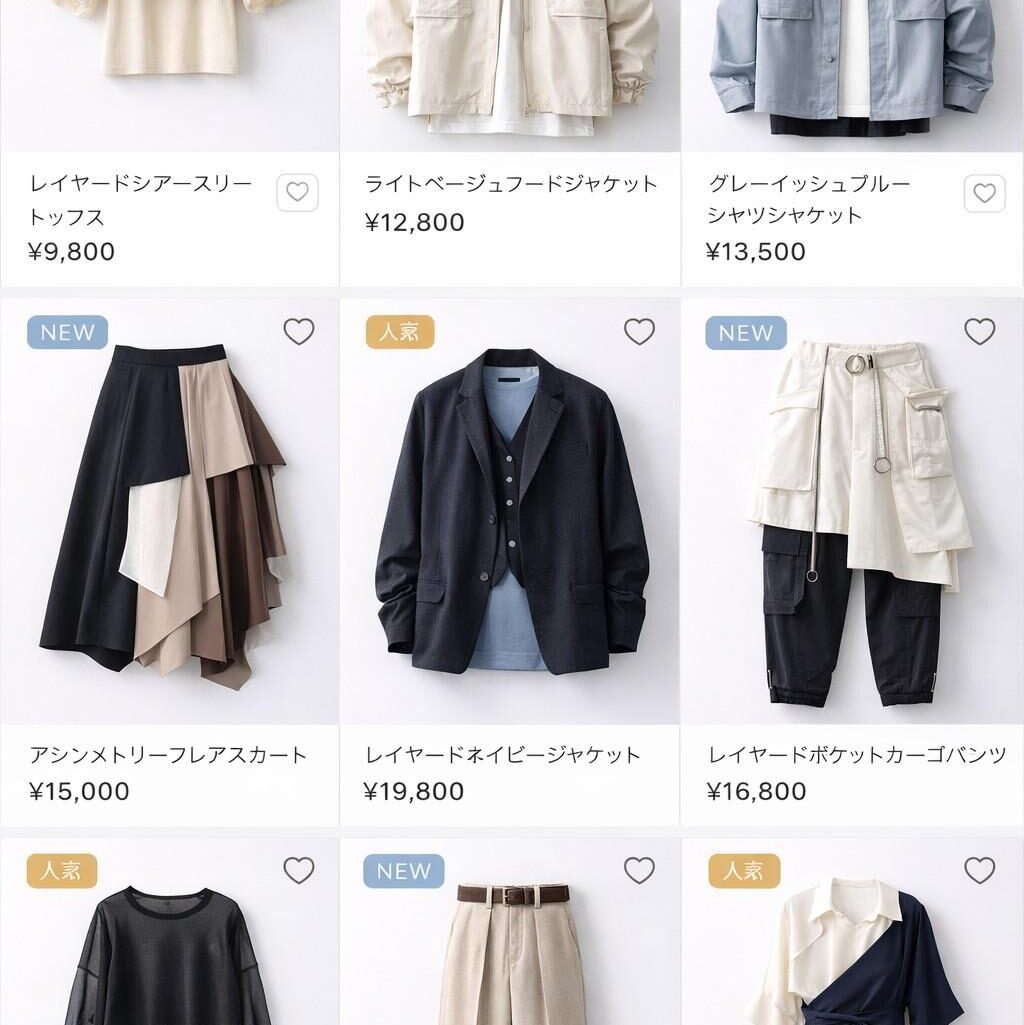Like the レイヤードネイビージャケット heart
This screenshot has width=1024, height=1025.
pyautogui.click(x=639, y=332)
